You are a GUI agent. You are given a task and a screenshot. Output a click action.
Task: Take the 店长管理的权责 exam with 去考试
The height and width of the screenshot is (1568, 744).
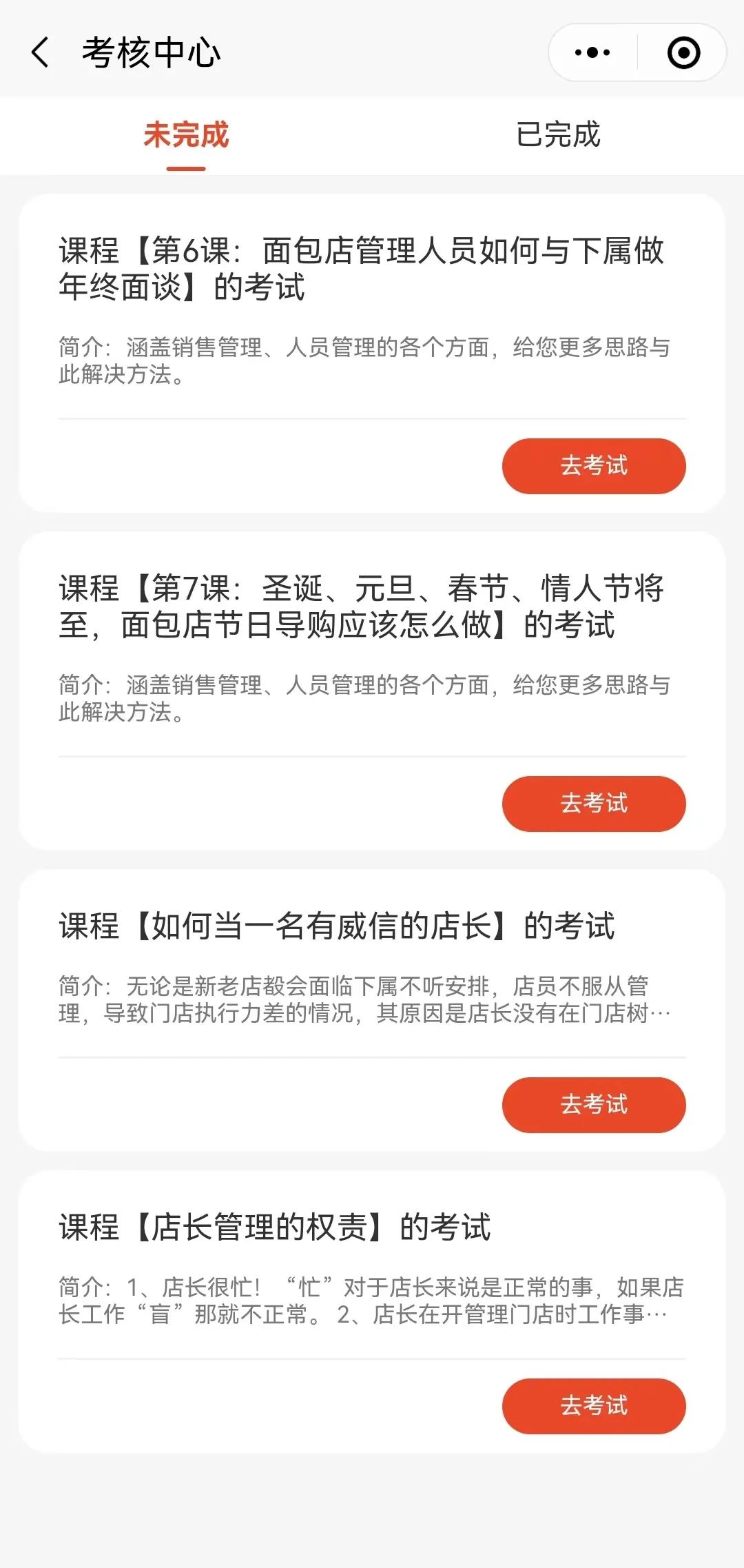pyautogui.click(x=594, y=1406)
